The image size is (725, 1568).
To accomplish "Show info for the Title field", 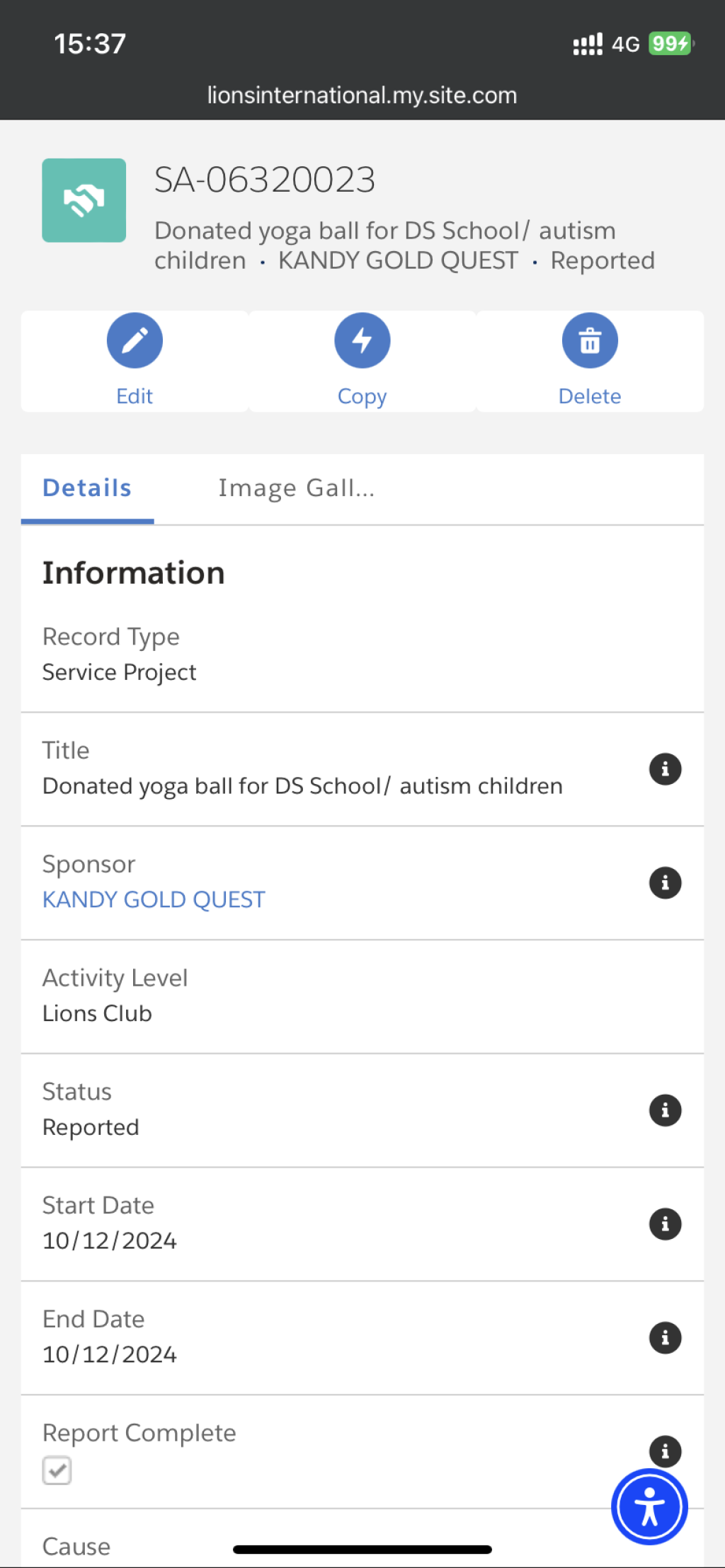I will click(x=665, y=769).
